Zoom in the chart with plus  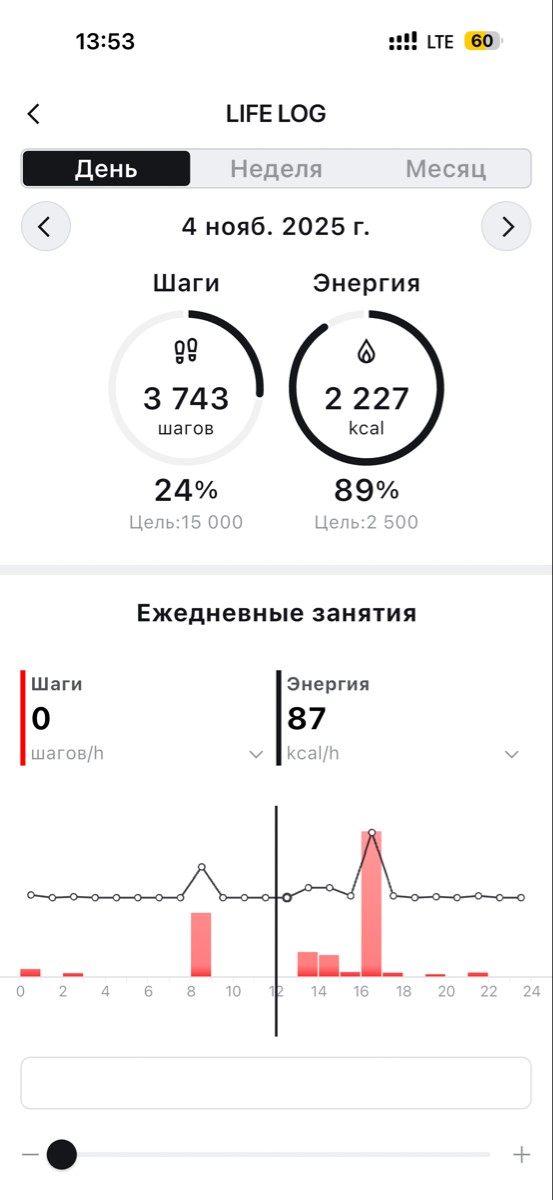(x=521, y=1155)
